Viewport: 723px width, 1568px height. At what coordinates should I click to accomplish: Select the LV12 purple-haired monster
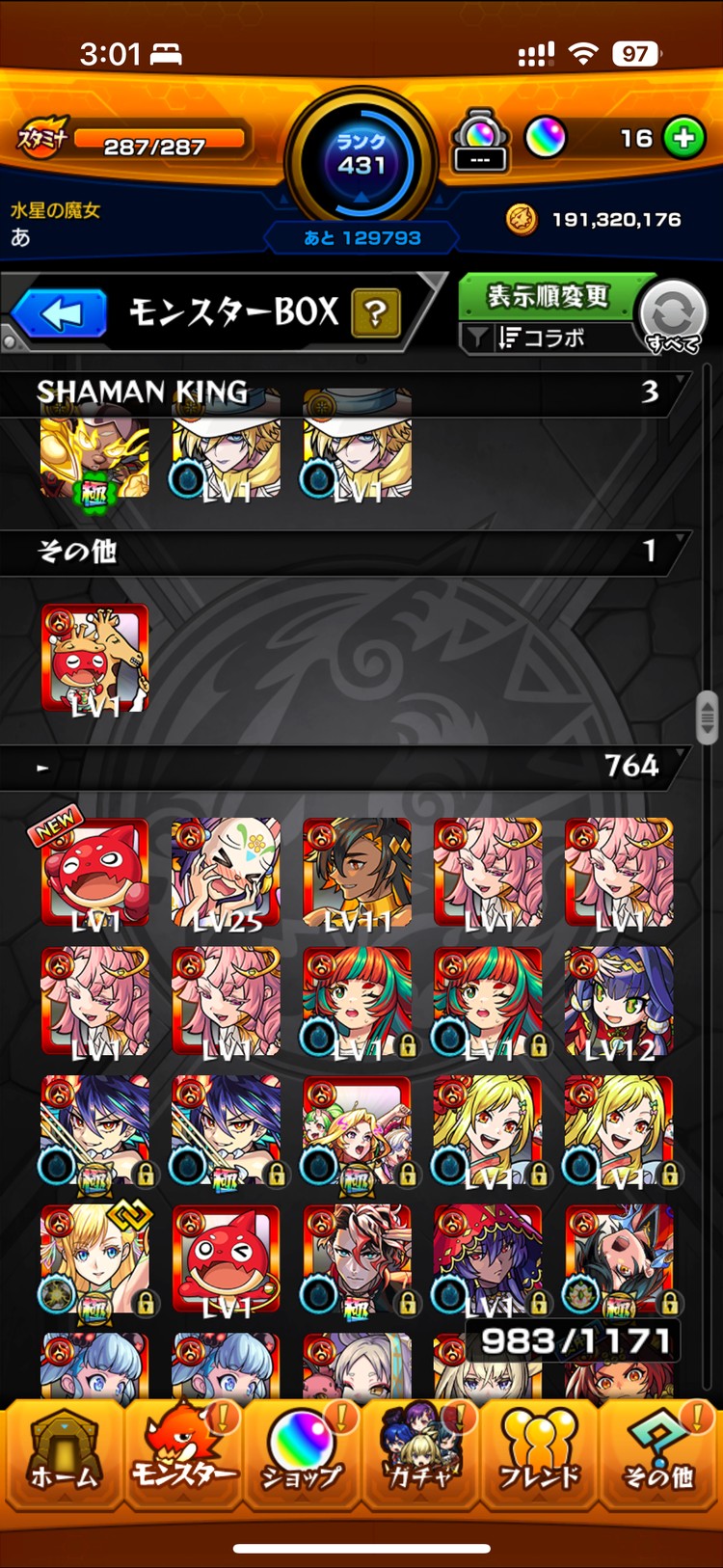click(619, 1002)
